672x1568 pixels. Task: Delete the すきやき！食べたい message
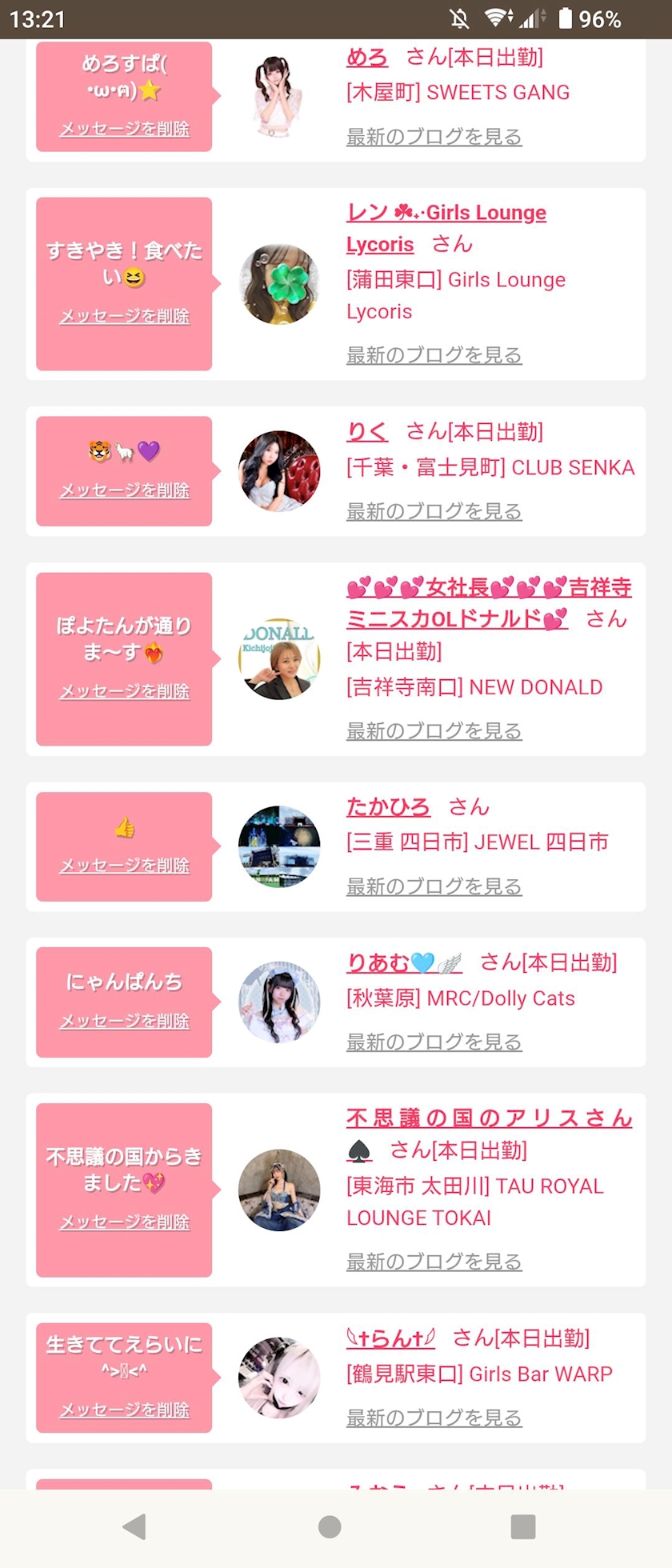(125, 316)
